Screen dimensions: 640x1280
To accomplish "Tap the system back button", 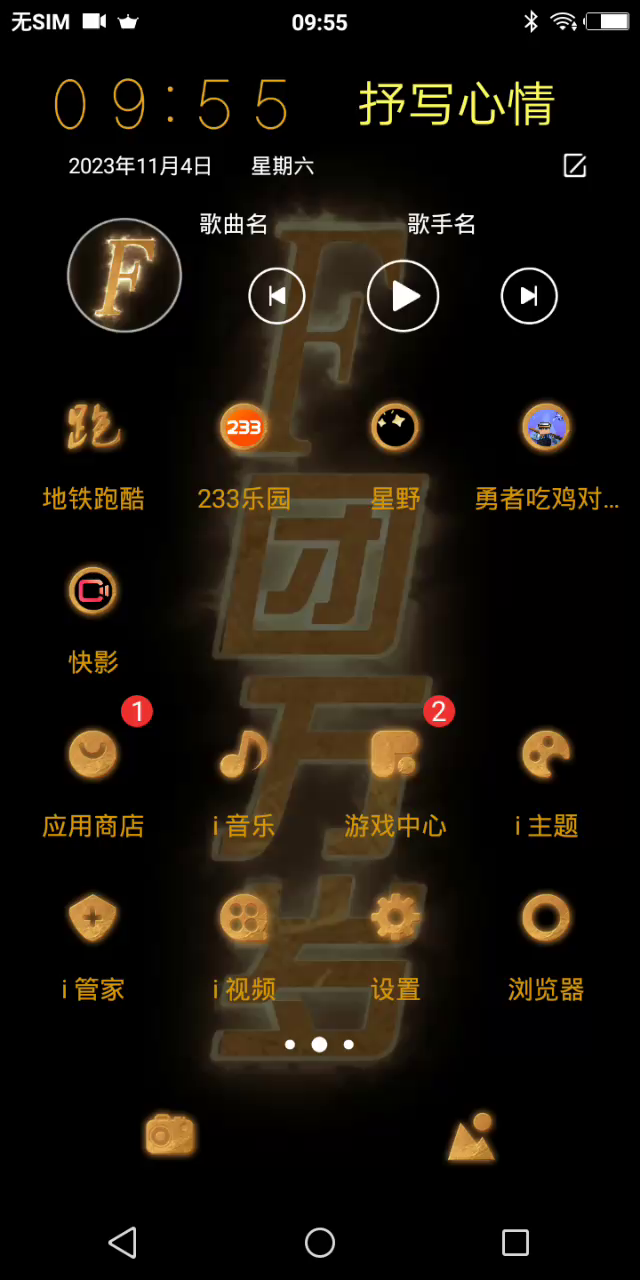I will click(x=122, y=1242).
